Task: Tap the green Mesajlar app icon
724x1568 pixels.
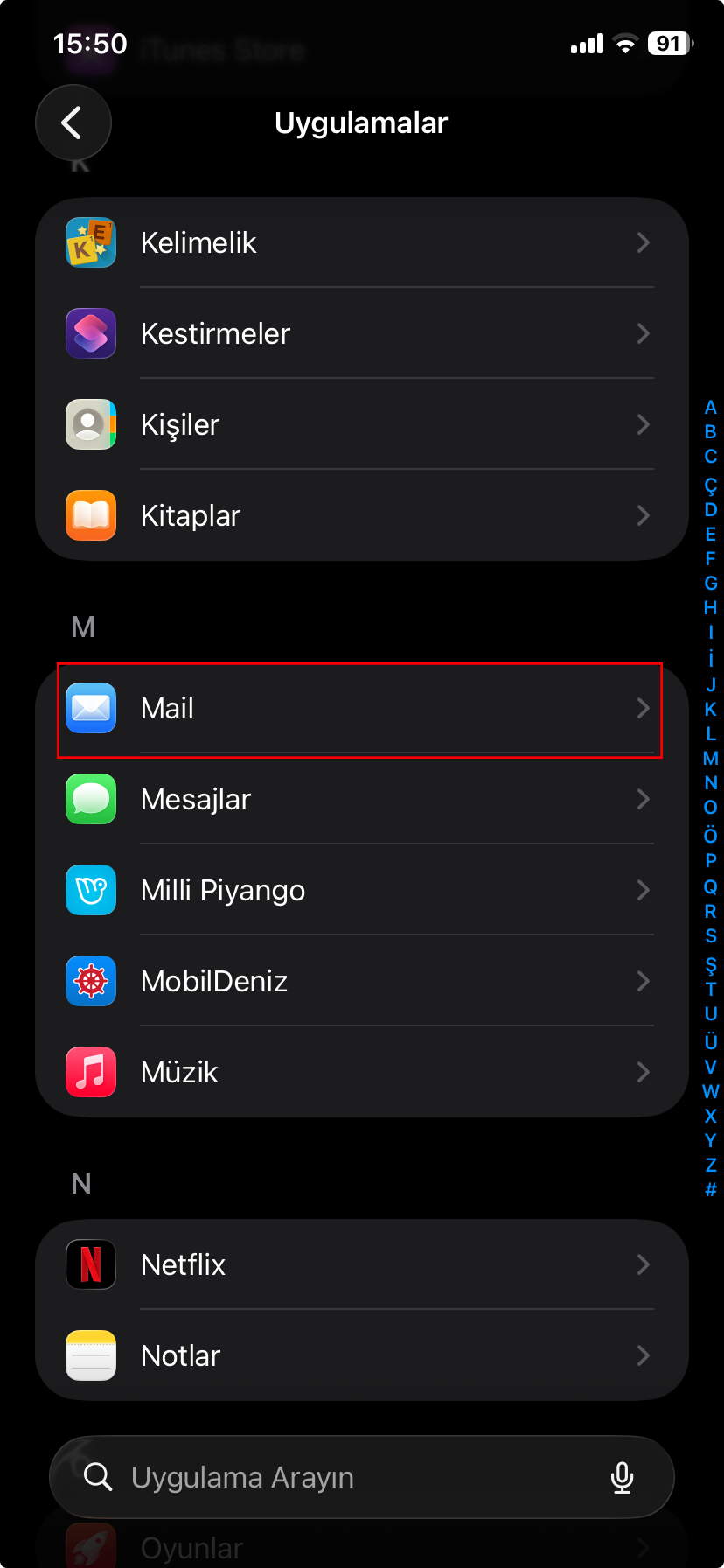Action: pyautogui.click(x=91, y=799)
